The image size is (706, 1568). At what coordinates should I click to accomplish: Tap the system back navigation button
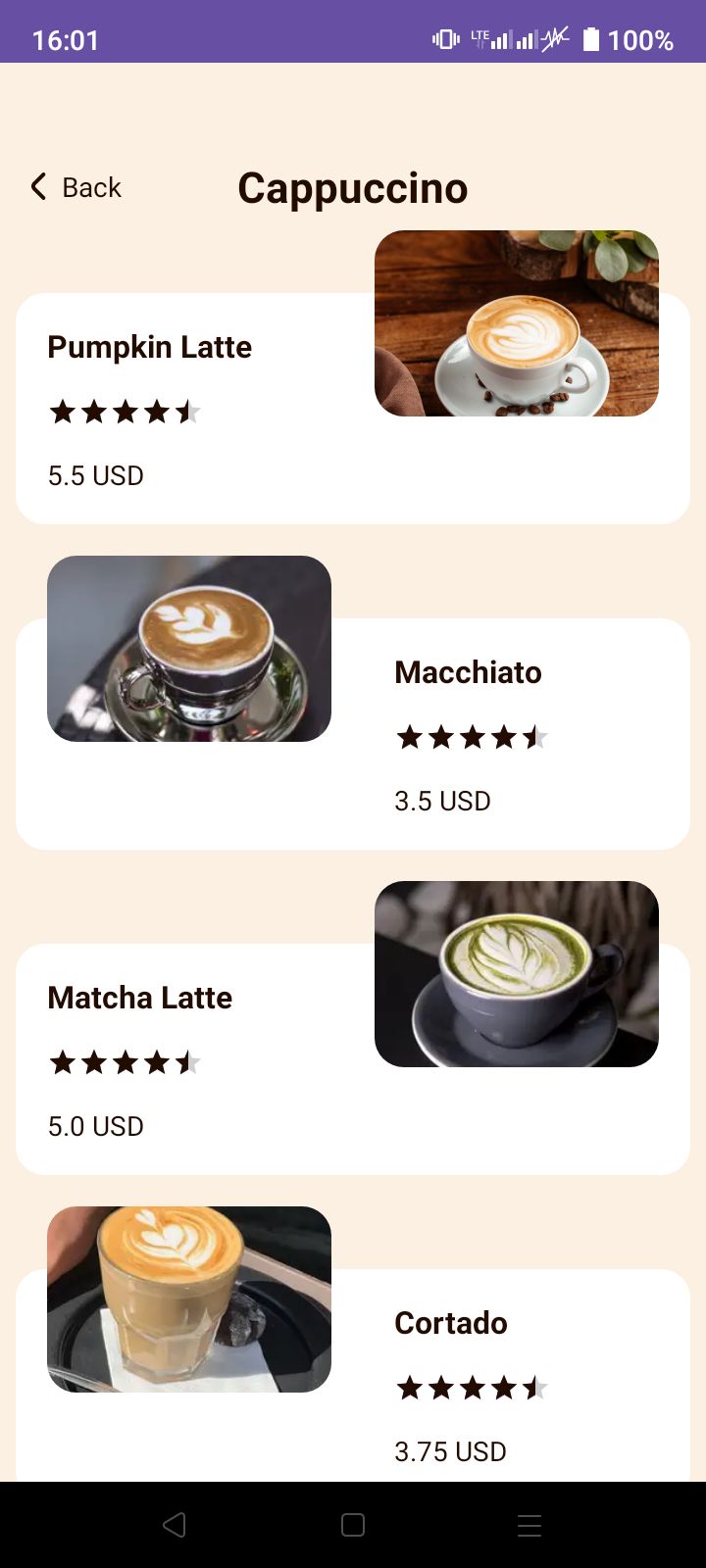coord(175,1525)
